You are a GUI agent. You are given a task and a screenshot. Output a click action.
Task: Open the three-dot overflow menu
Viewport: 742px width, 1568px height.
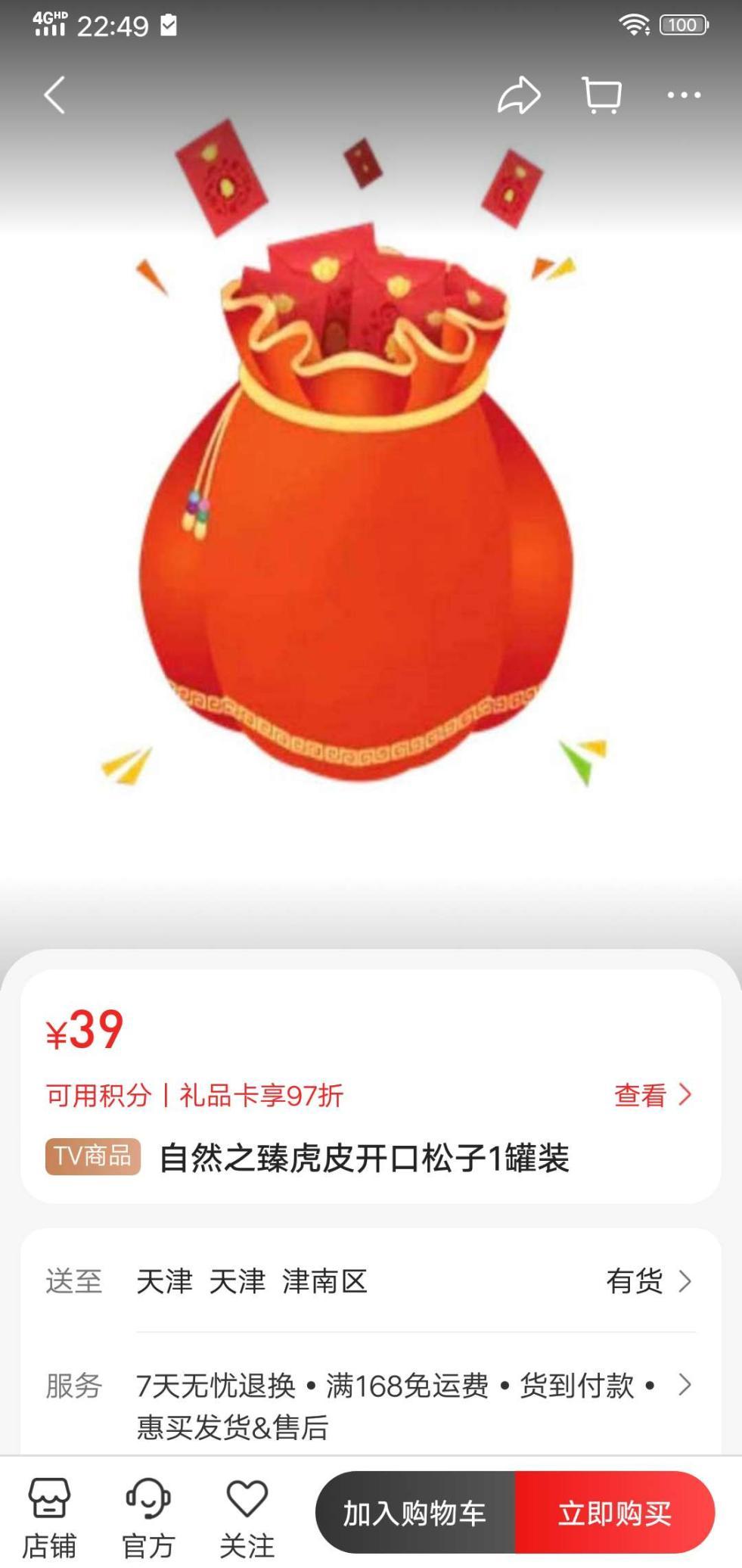click(684, 95)
